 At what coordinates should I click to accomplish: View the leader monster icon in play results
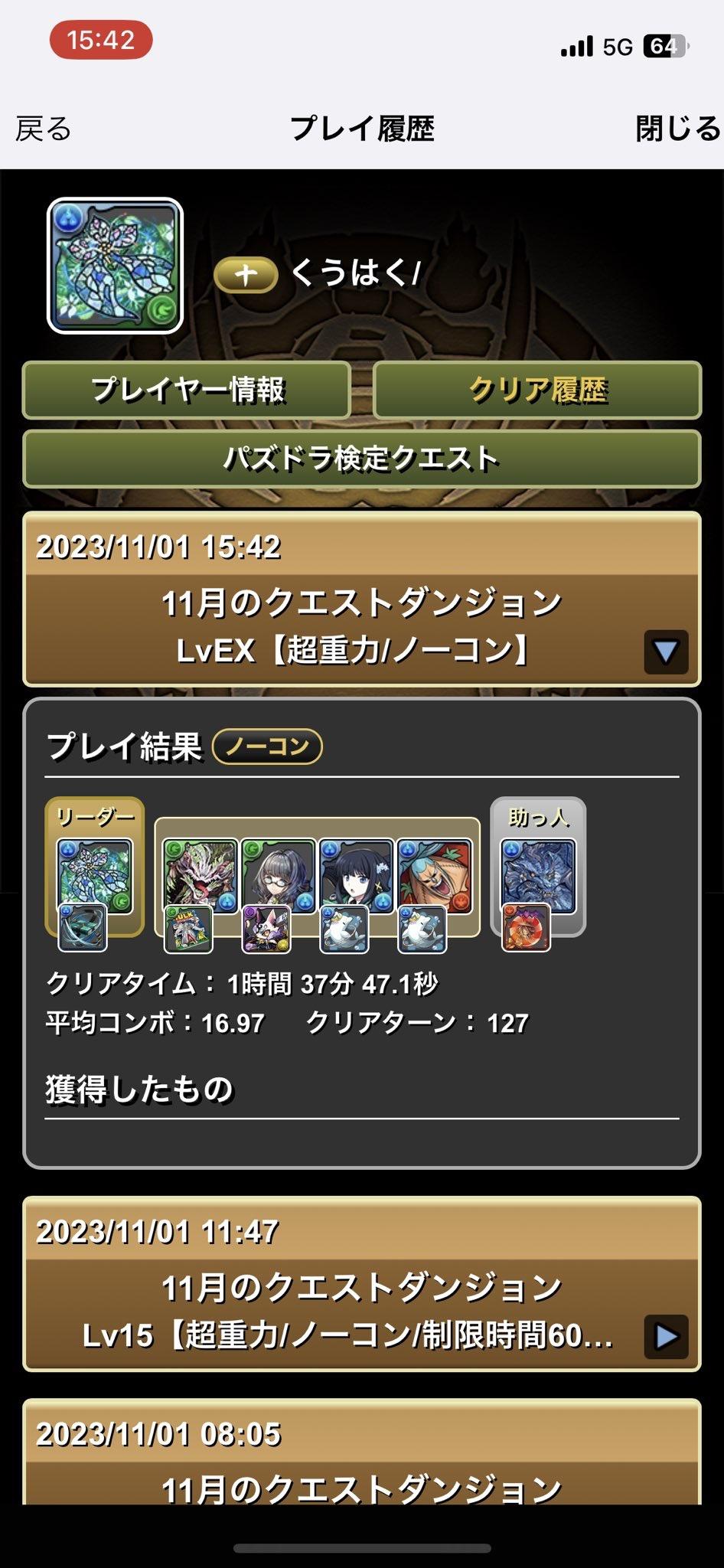click(95, 876)
